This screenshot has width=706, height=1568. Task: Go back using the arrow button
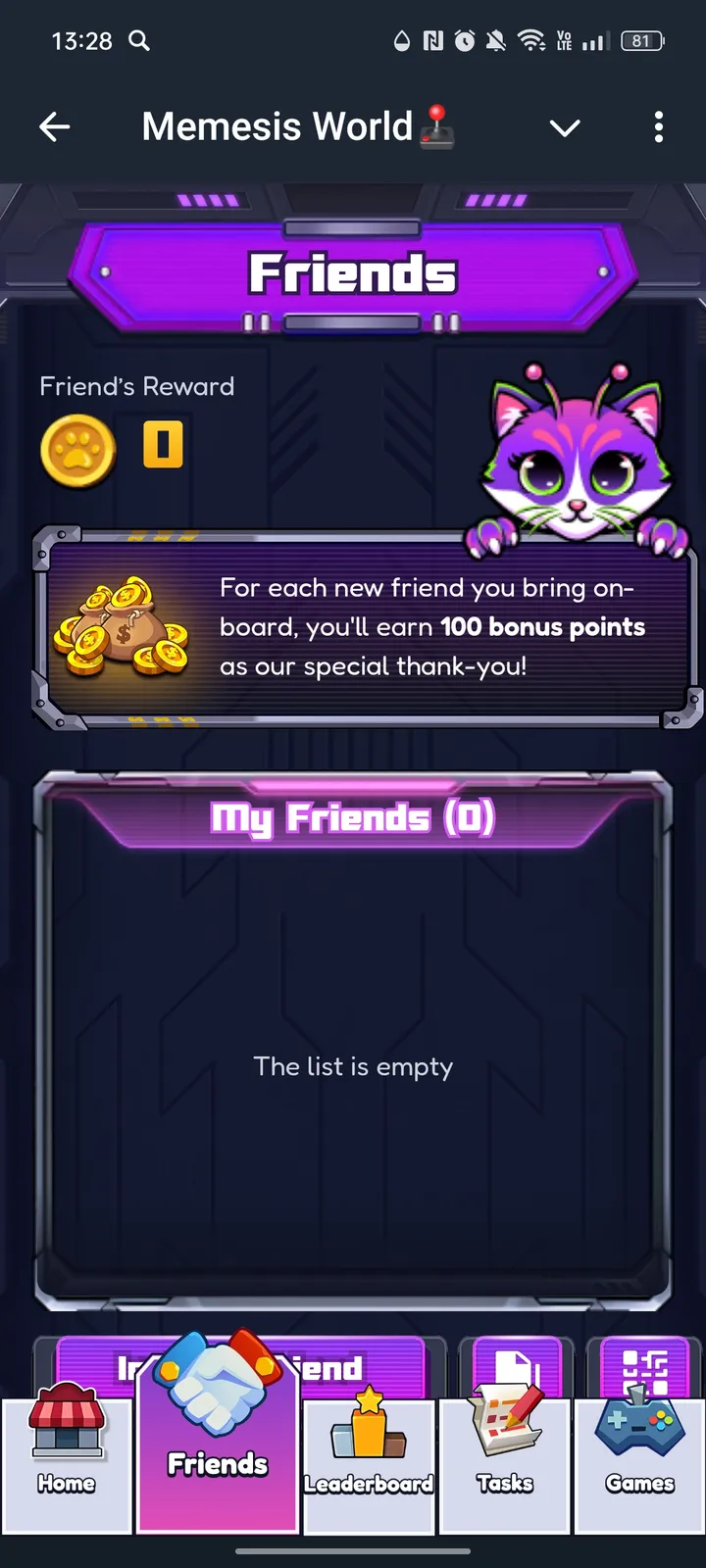55,127
